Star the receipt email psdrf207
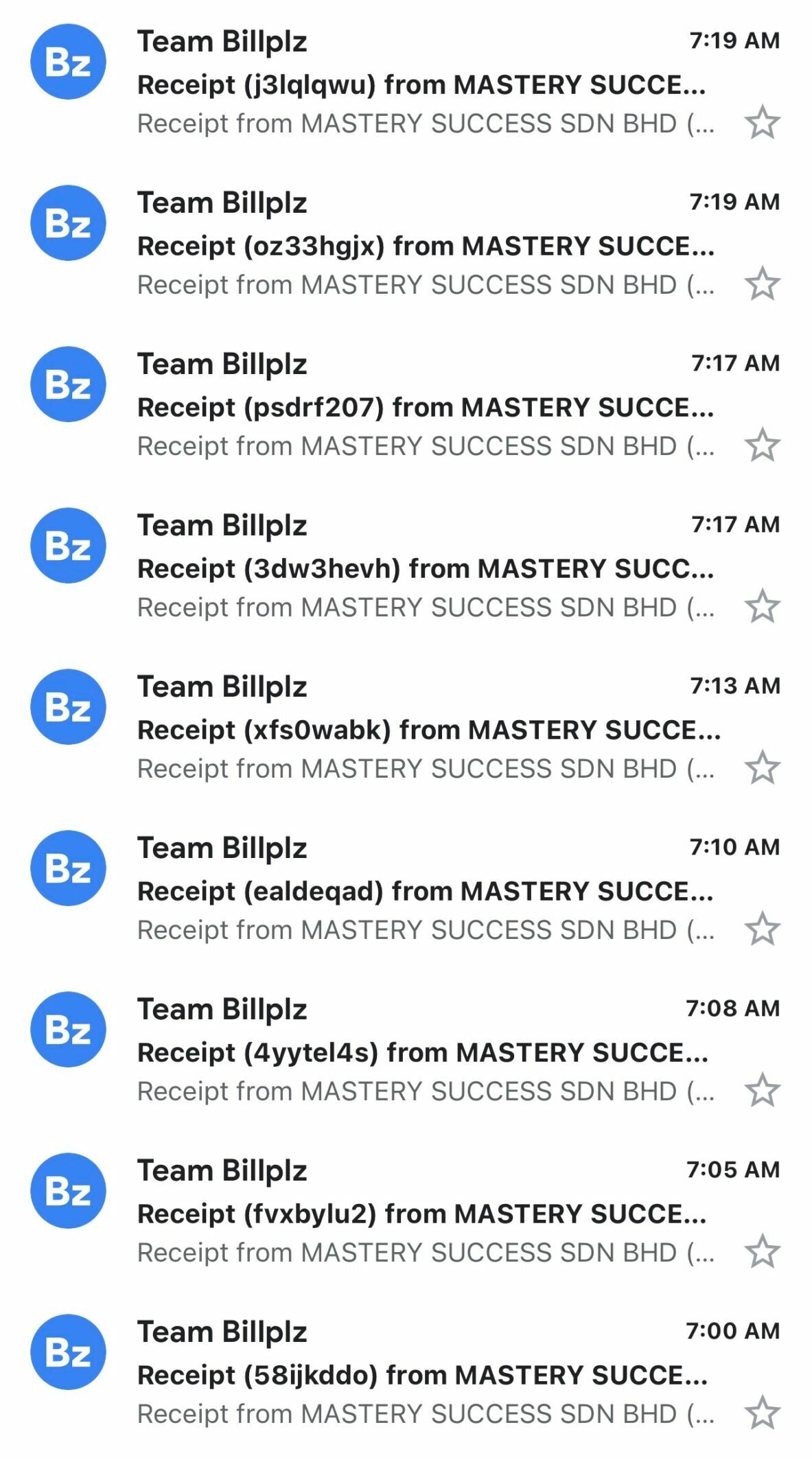 (762, 446)
